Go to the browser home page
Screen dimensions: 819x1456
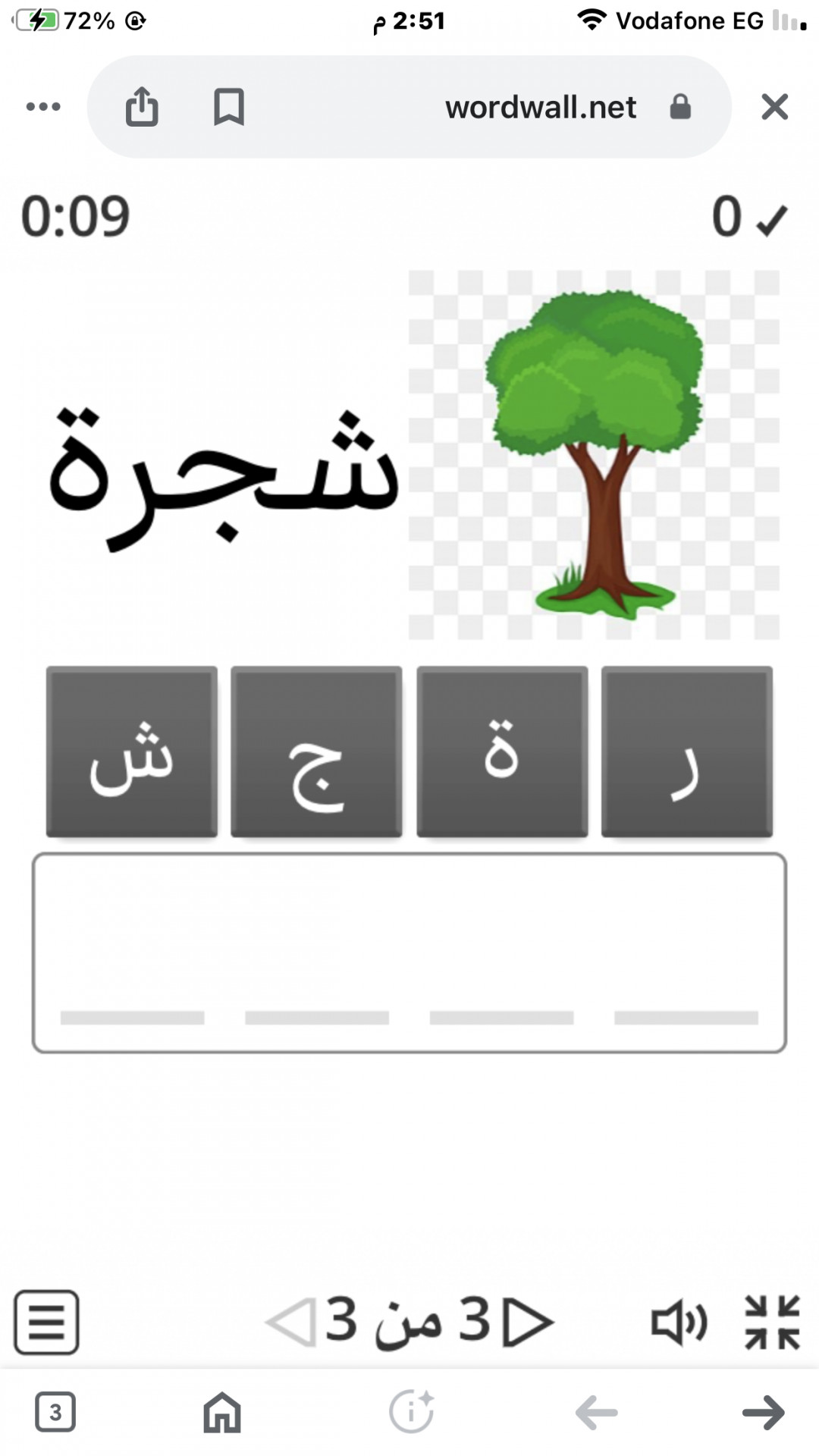point(221,1412)
